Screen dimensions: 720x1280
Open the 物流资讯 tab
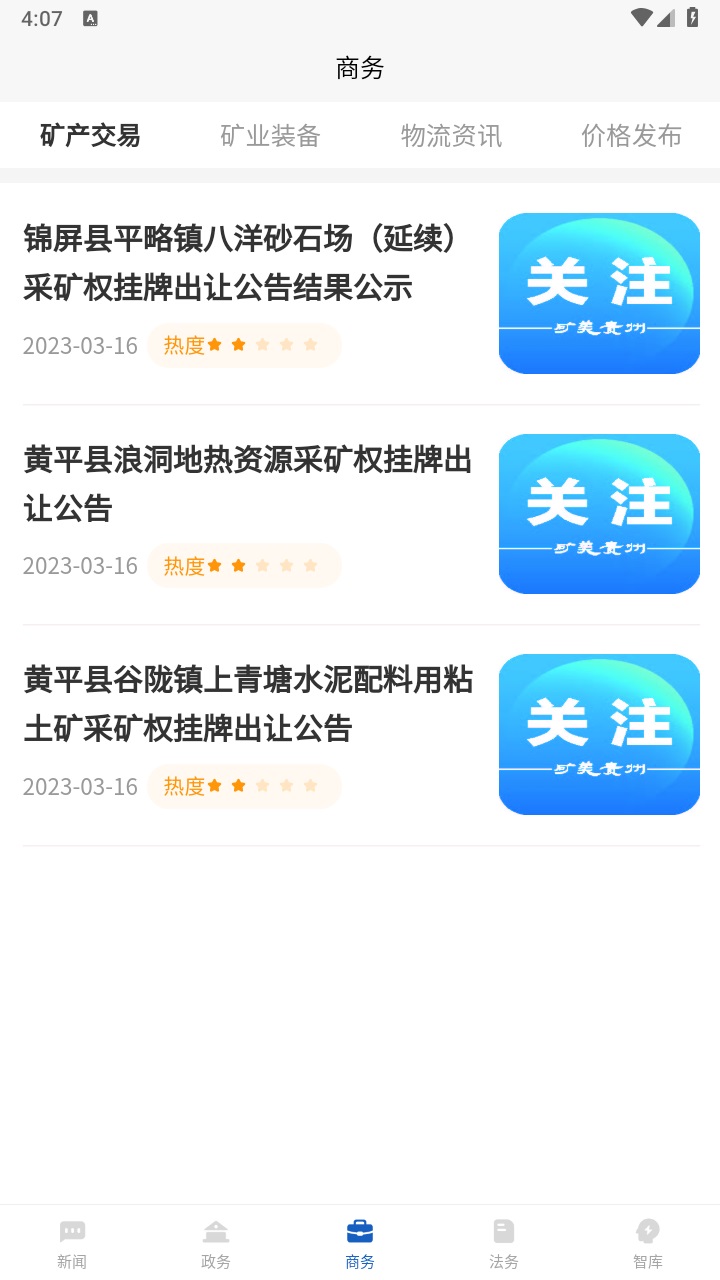click(450, 135)
